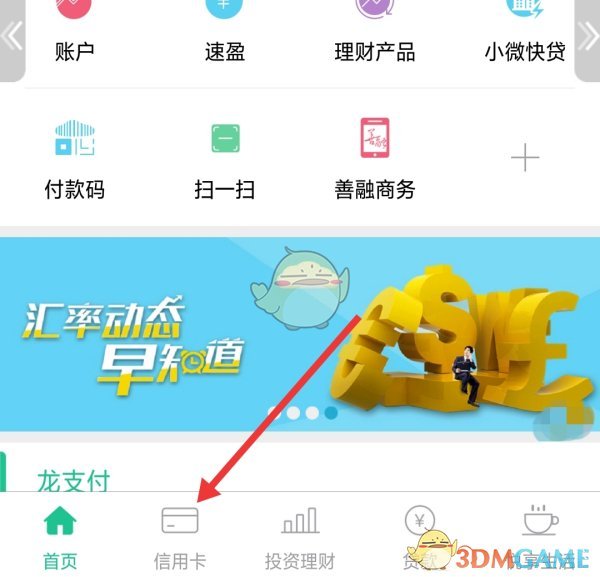Image resolution: width=600 pixels, height=577 pixels.
Task: Open 付款码 payment code
Action: click(x=74, y=160)
